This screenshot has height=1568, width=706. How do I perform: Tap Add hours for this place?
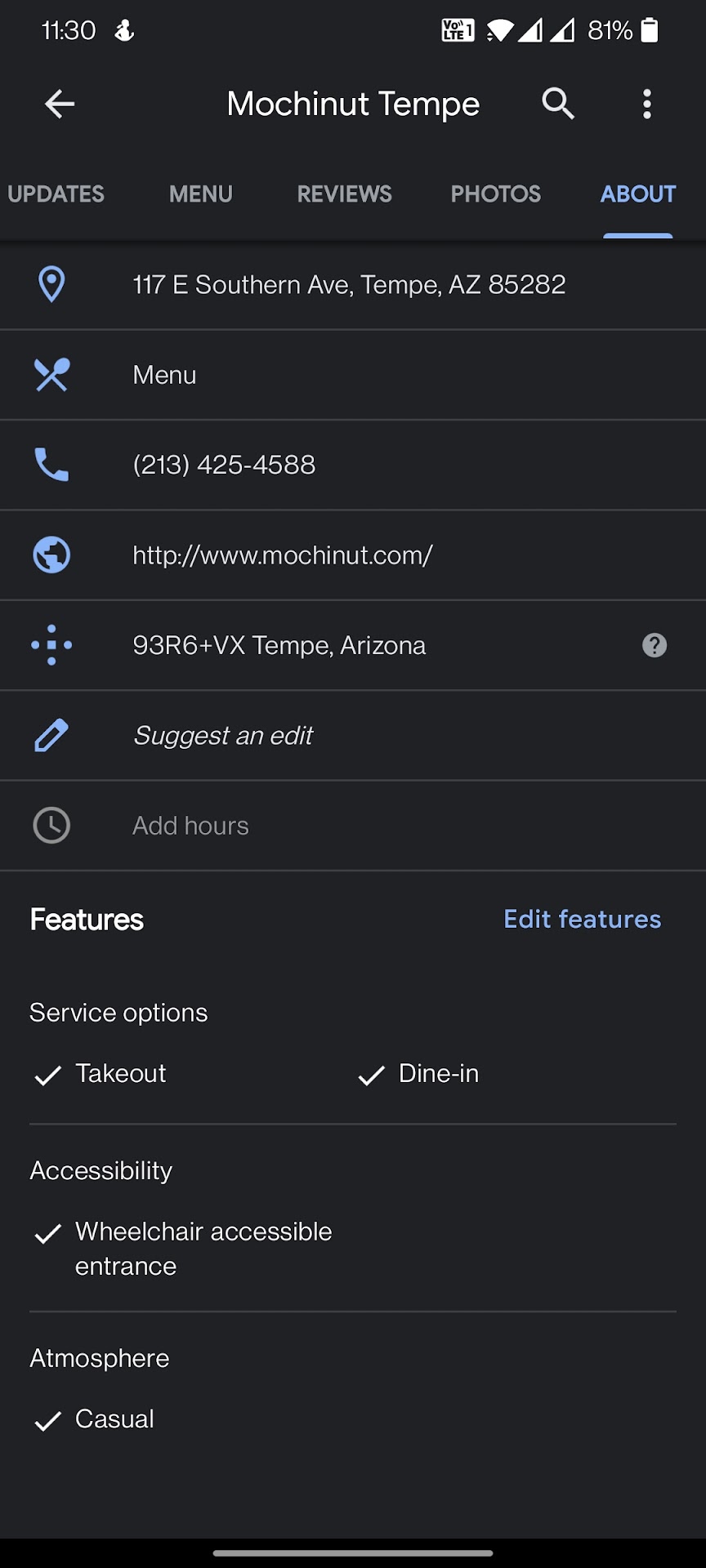pyautogui.click(x=190, y=826)
